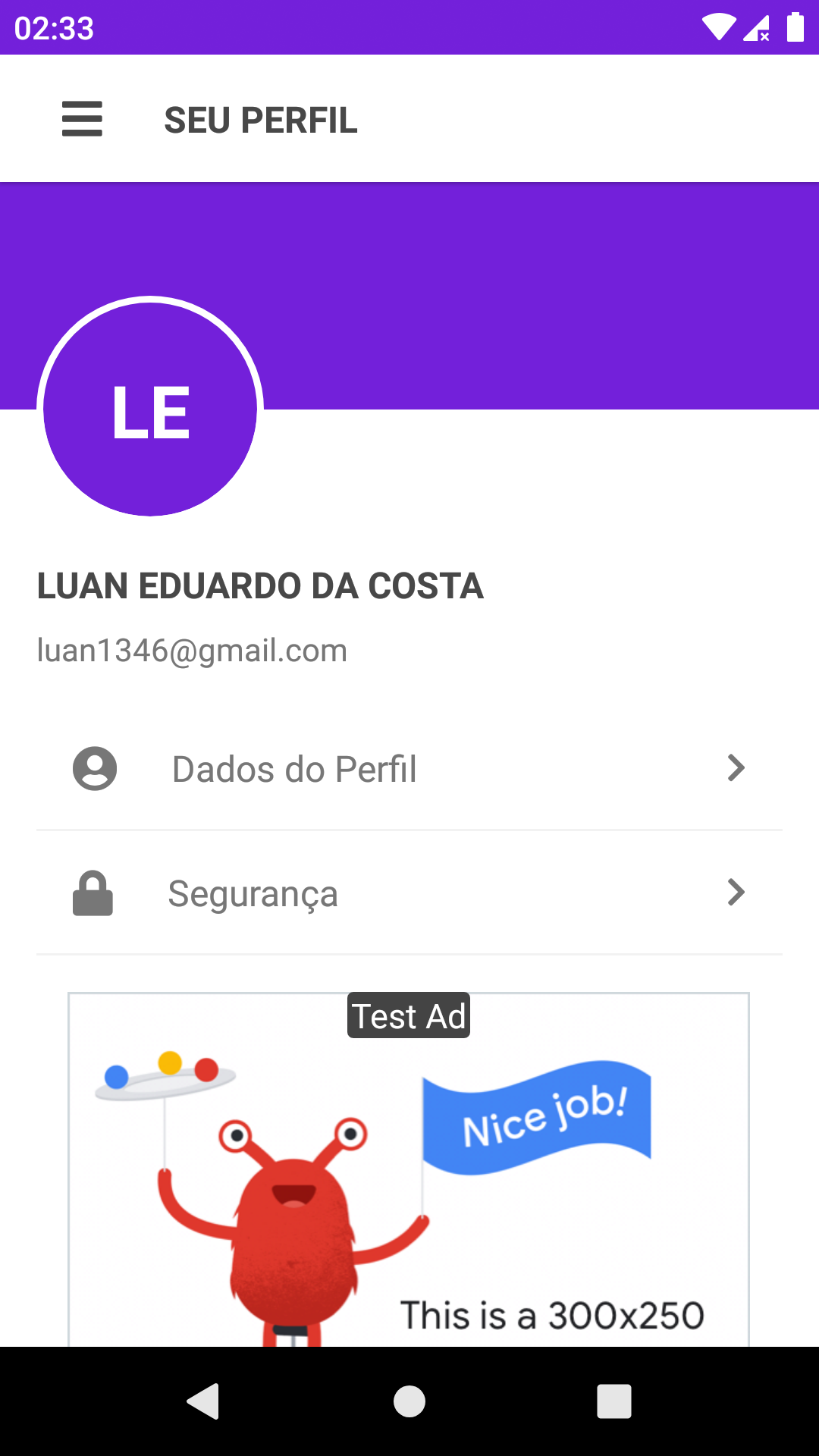The width and height of the screenshot is (819, 1456).
Task: Tap the LE profile avatar
Action: (150, 408)
